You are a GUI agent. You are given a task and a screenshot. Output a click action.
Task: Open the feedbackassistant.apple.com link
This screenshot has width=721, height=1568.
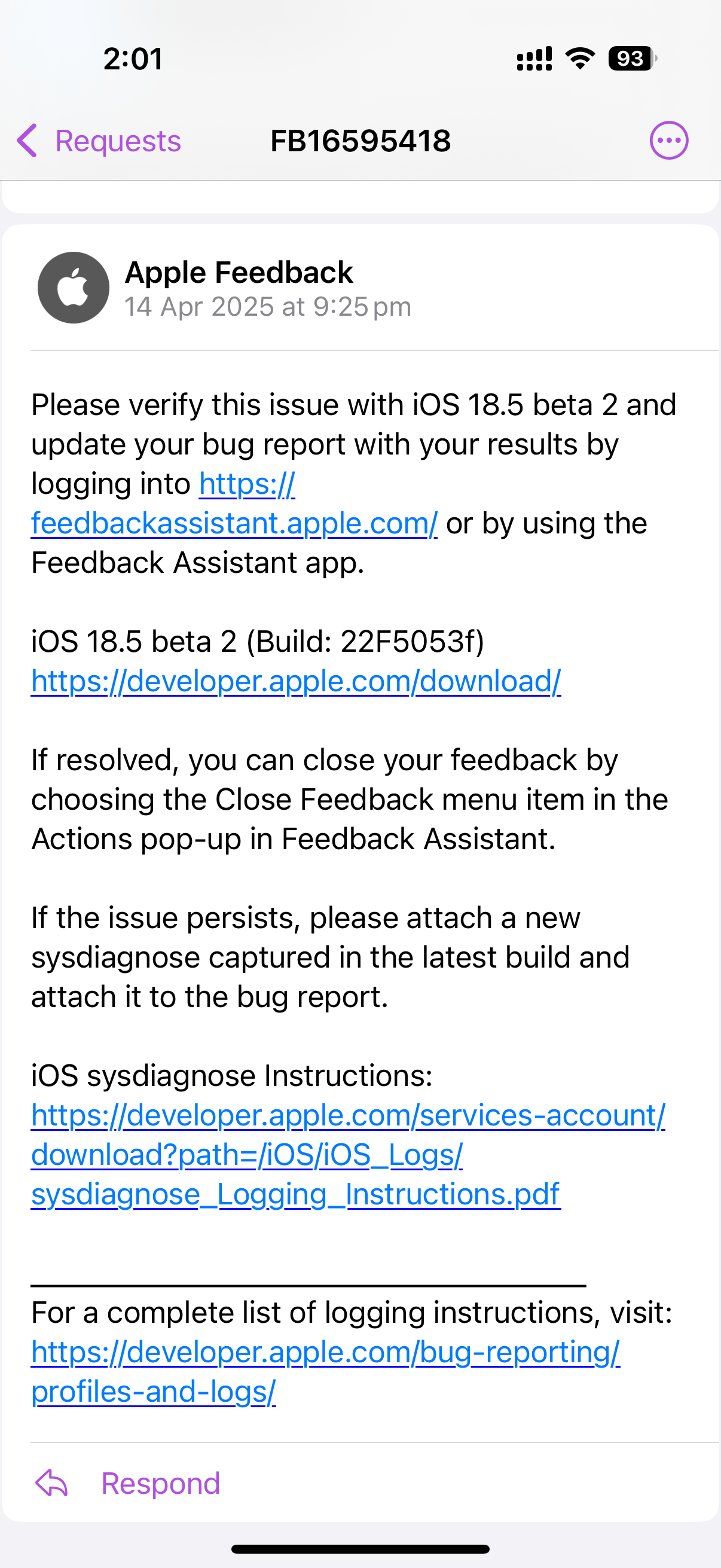pyautogui.click(x=234, y=523)
